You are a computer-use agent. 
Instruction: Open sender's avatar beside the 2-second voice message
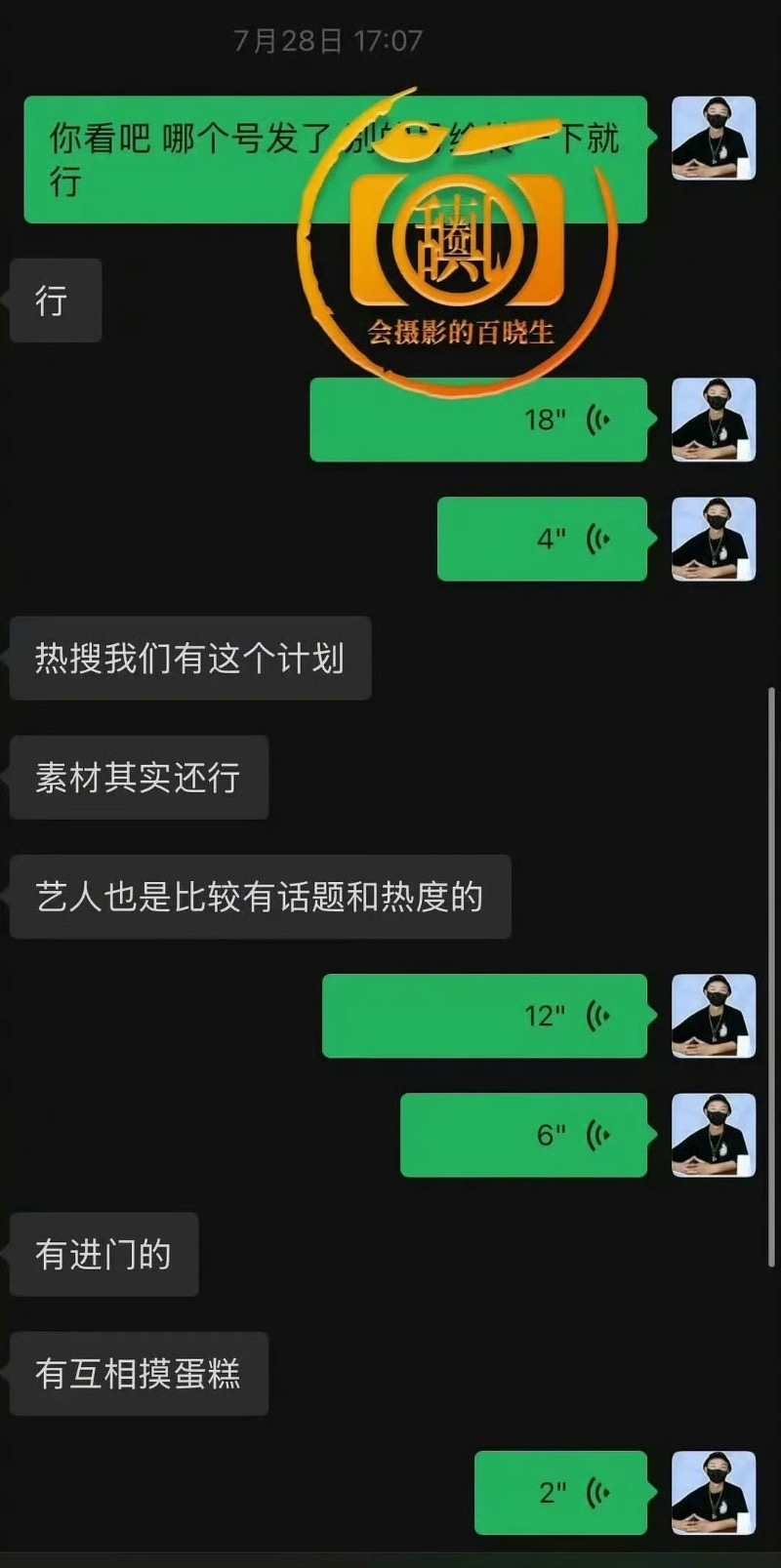click(714, 1492)
